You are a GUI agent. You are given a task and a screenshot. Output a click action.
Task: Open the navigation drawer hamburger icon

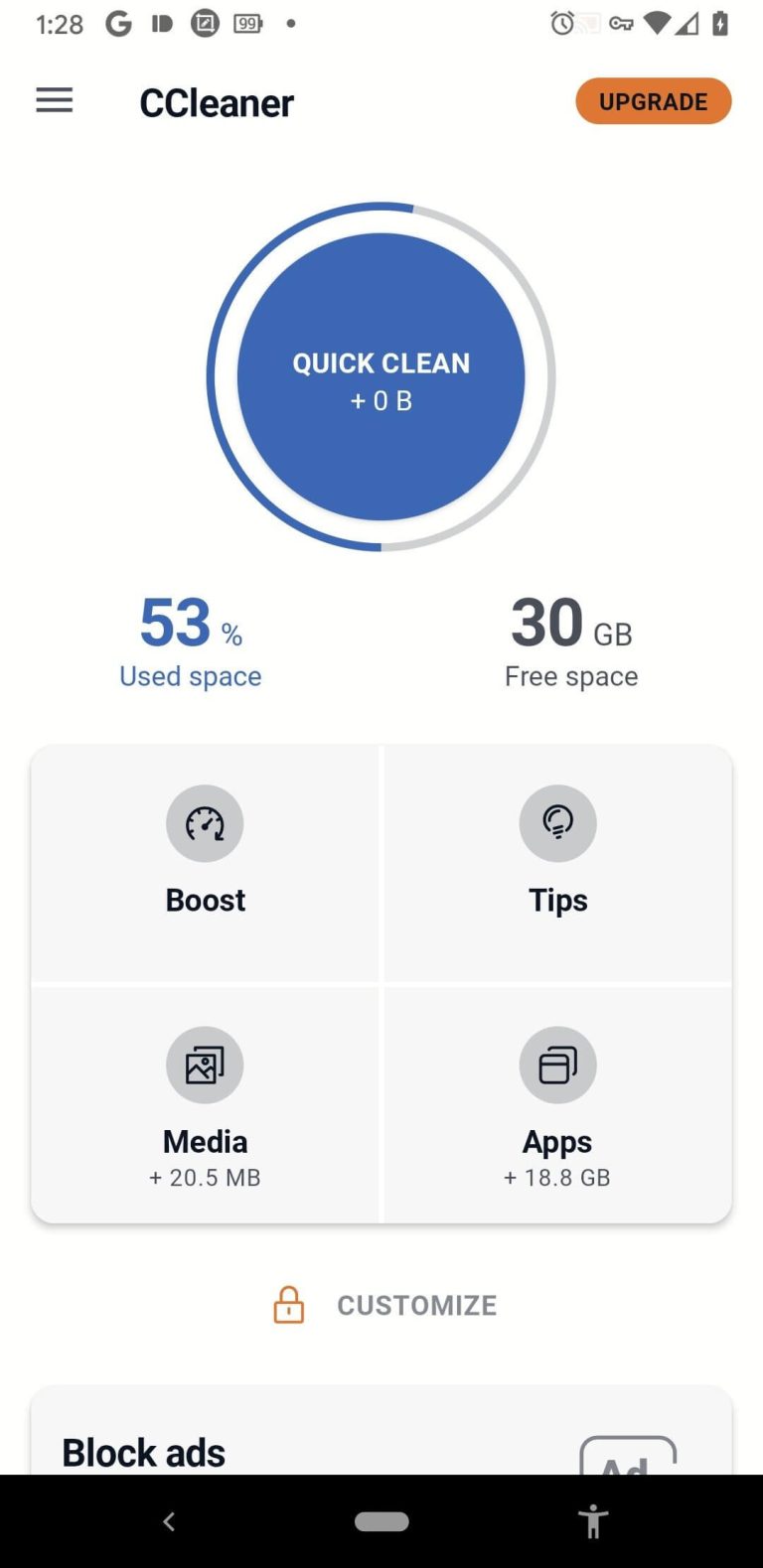54,100
